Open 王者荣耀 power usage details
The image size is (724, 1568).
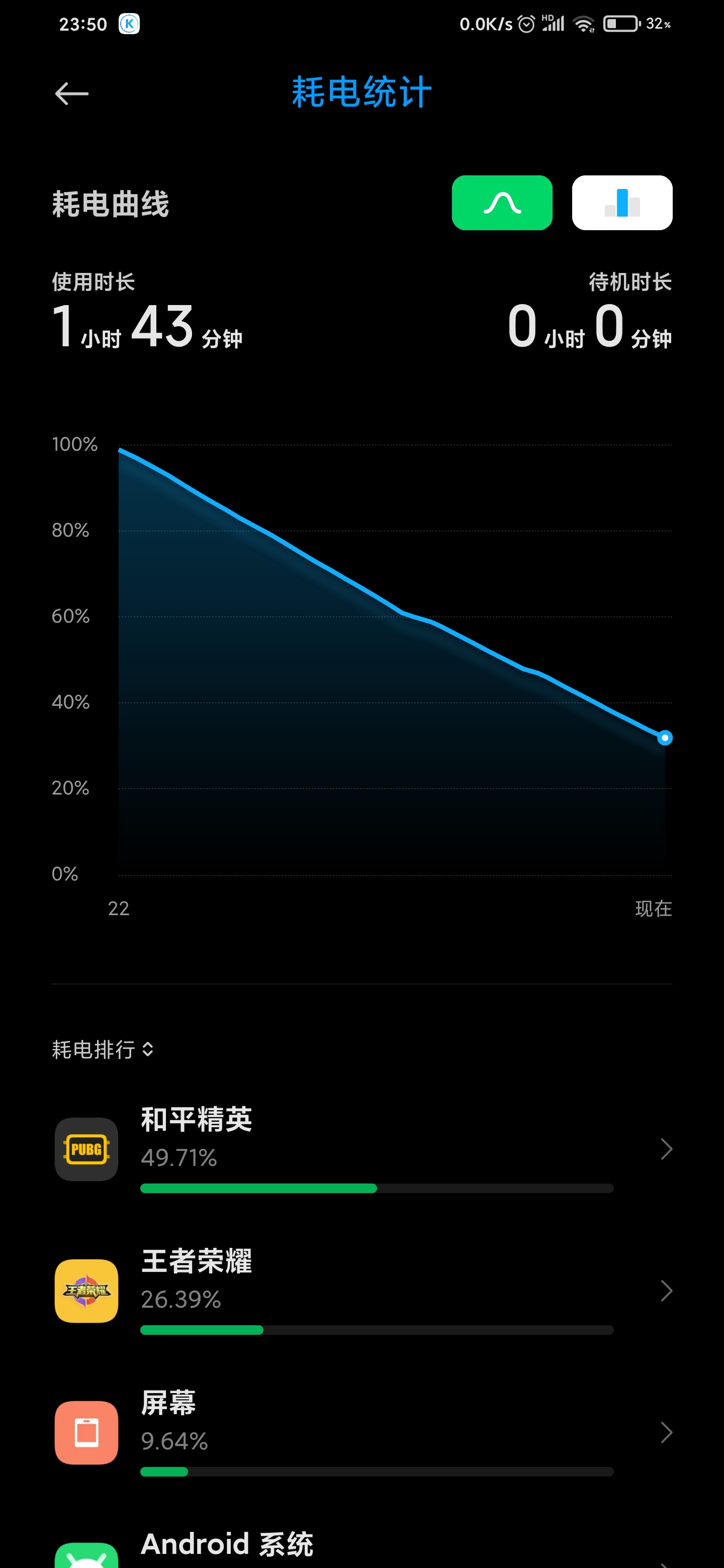(363, 1291)
